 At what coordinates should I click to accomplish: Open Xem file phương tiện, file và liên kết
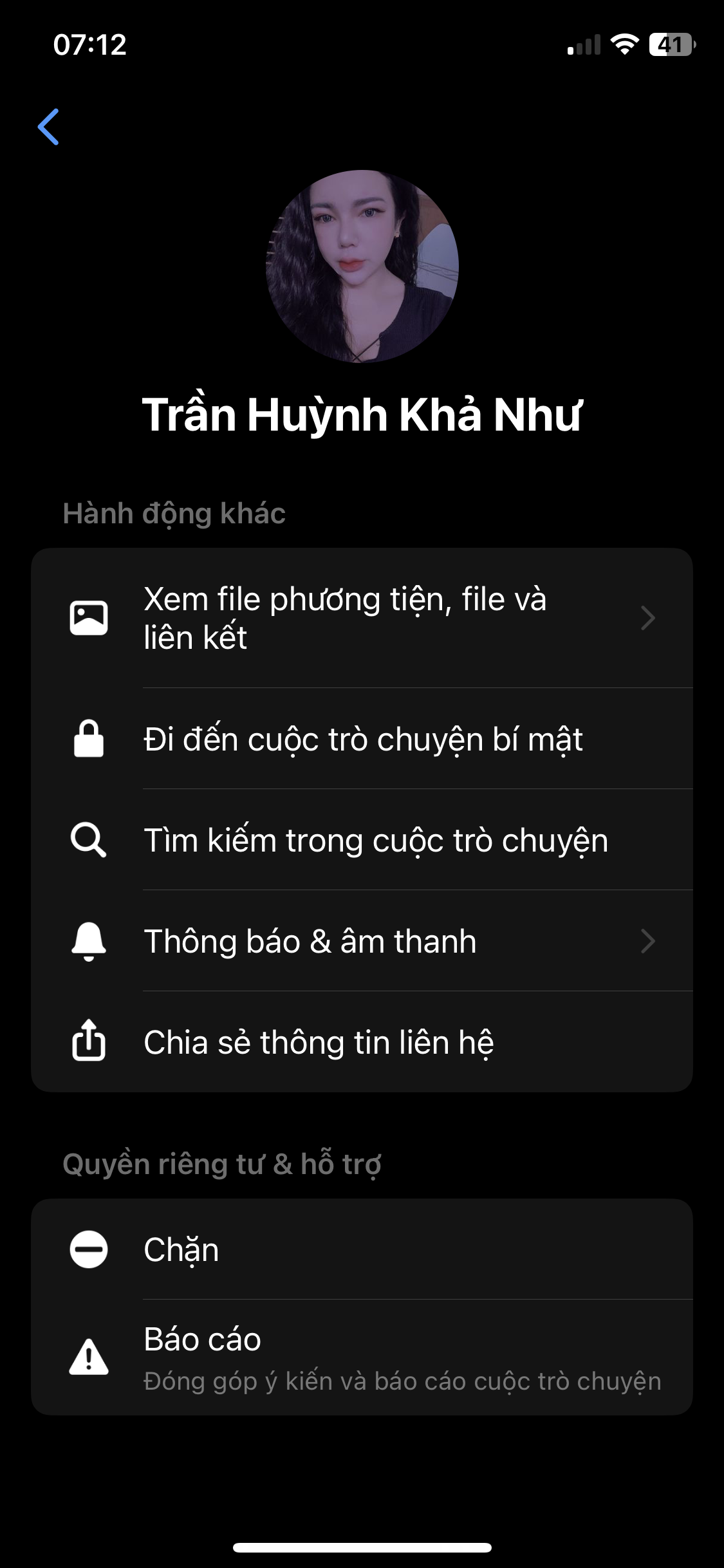pyautogui.click(x=362, y=618)
